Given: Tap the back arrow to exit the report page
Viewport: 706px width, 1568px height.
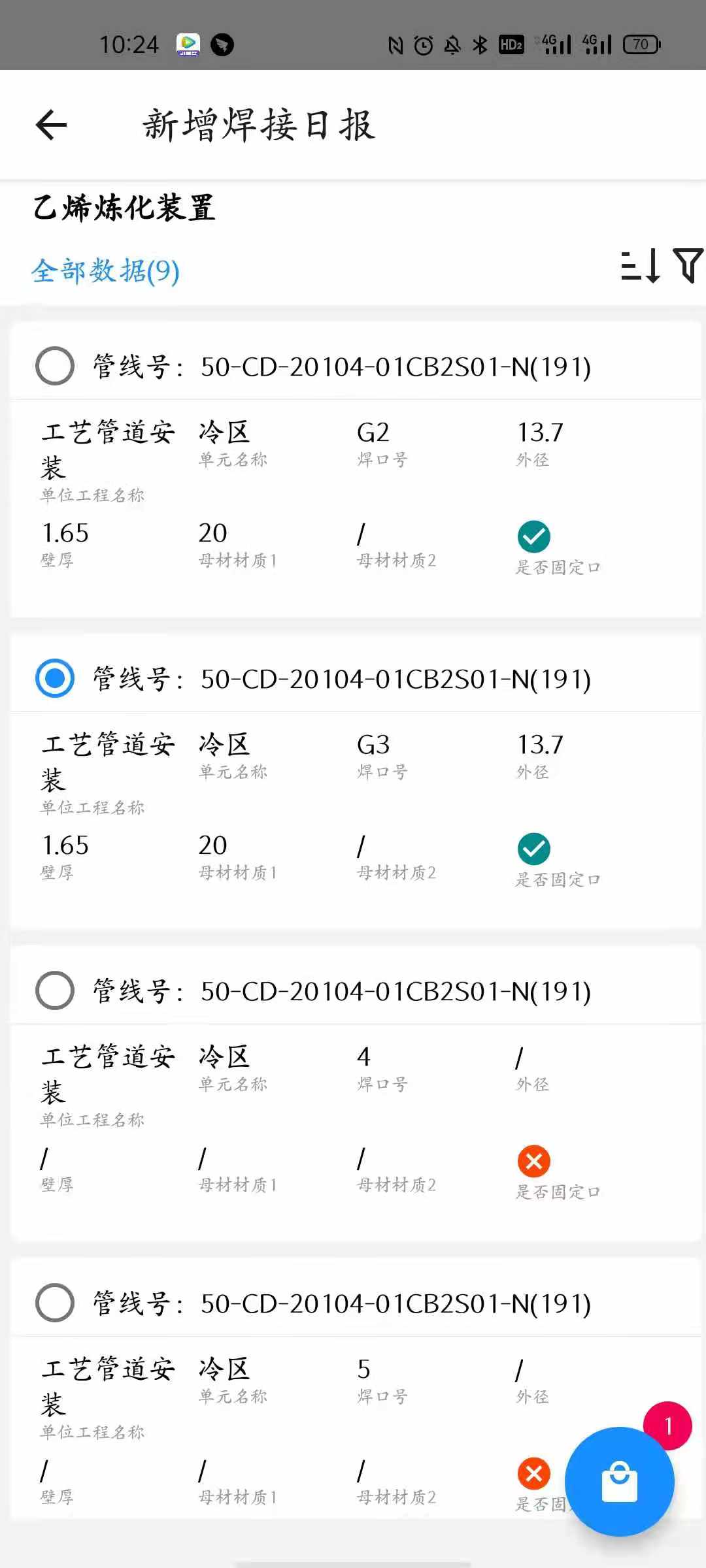Looking at the screenshot, I should (50, 124).
